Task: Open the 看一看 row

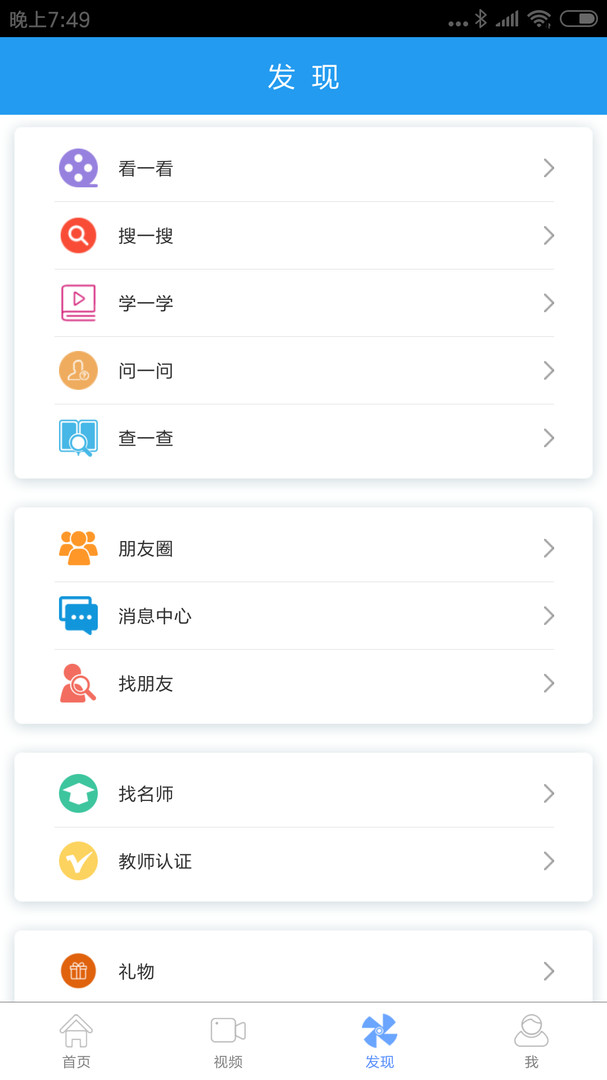Action: coord(303,168)
